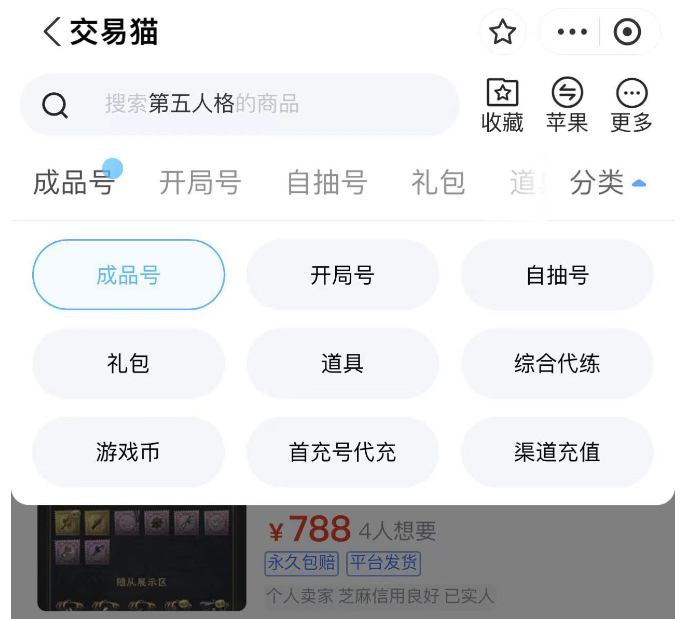Pick the 渠道充值 category

click(x=557, y=452)
